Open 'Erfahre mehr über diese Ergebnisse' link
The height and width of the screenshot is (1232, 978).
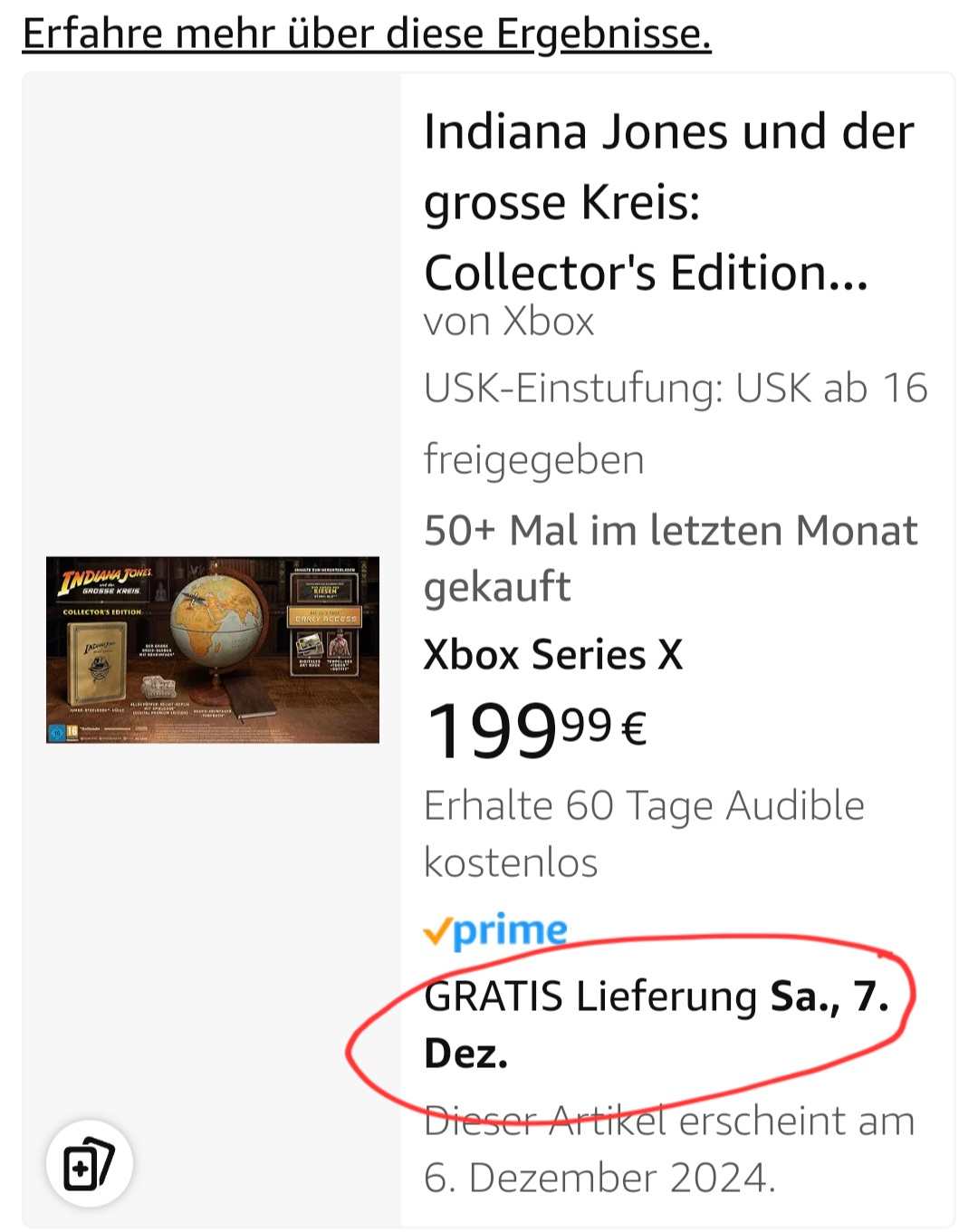[366, 34]
